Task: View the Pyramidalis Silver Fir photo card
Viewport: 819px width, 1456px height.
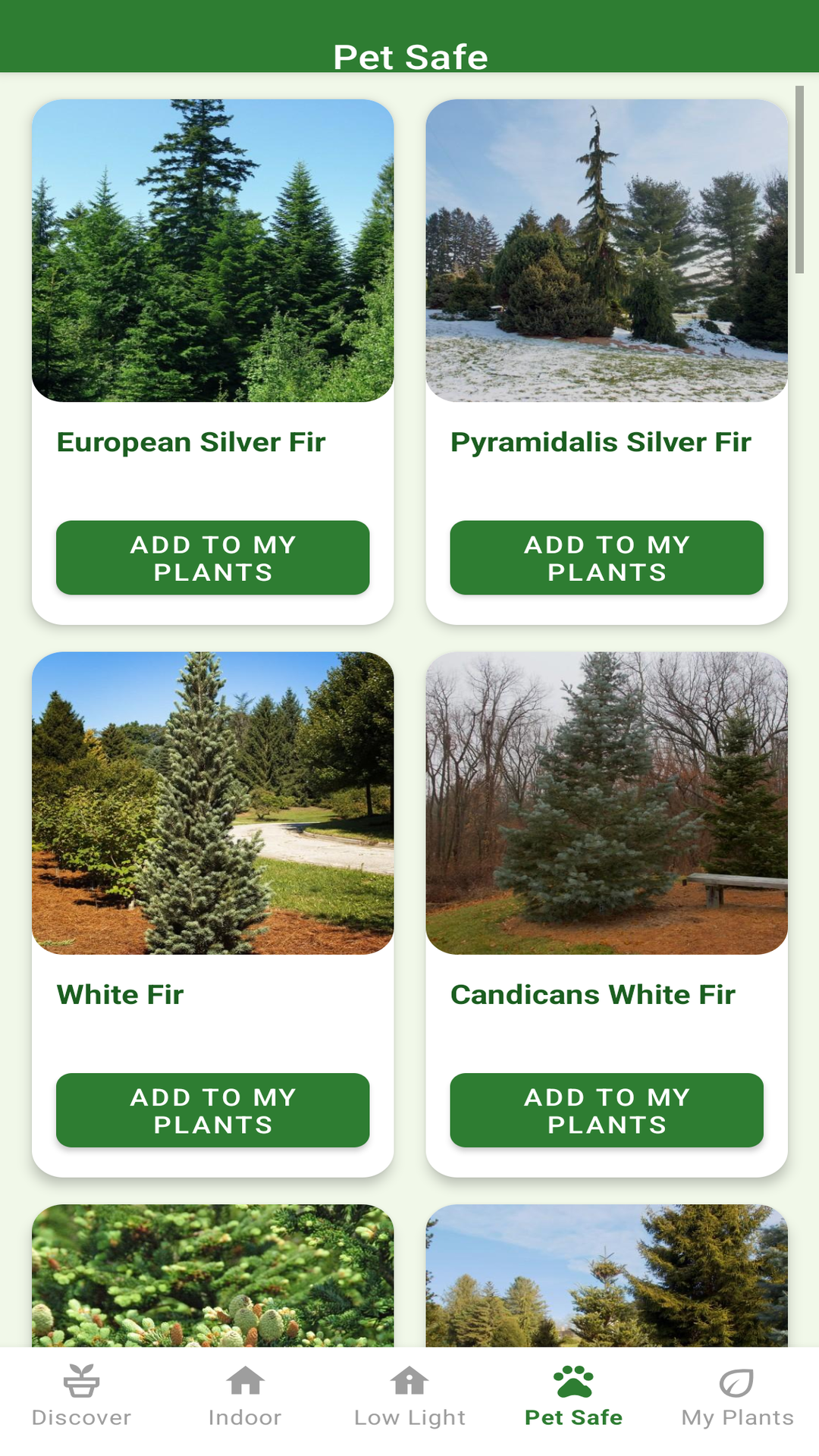Action: pos(607,250)
